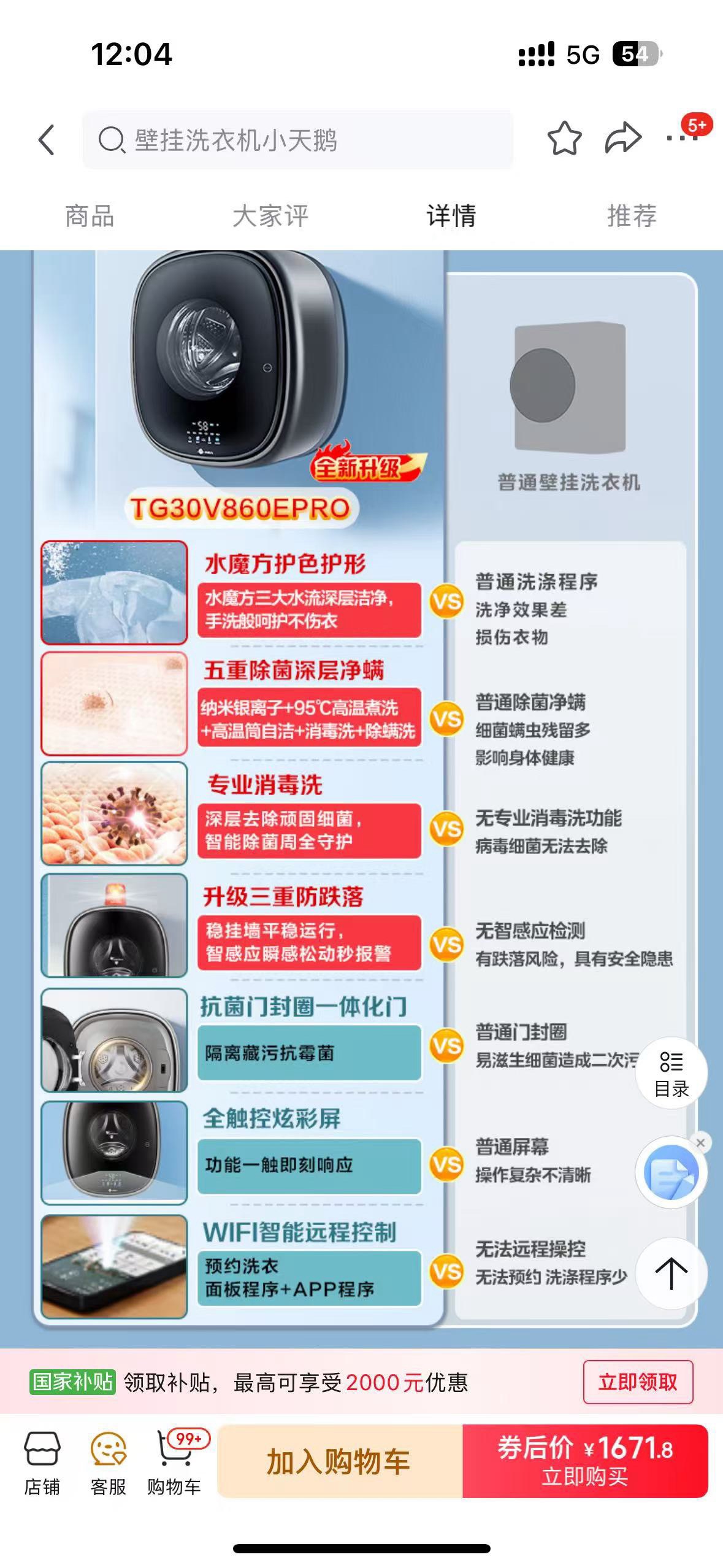Select the 详情 tab
The width and height of the screenshot is (723, 1568).
pos(451,217)
